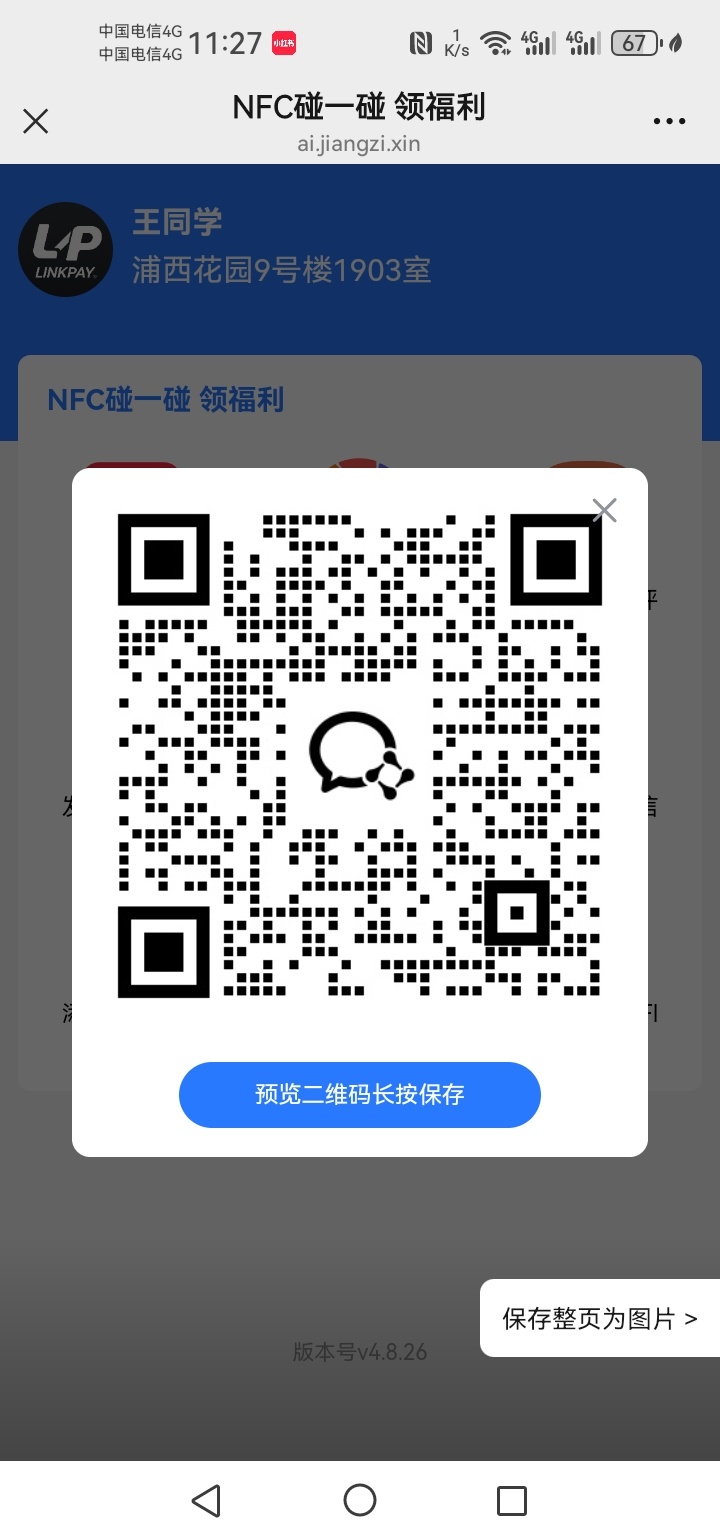Go back with the system back button

(x=206, y=1500)
